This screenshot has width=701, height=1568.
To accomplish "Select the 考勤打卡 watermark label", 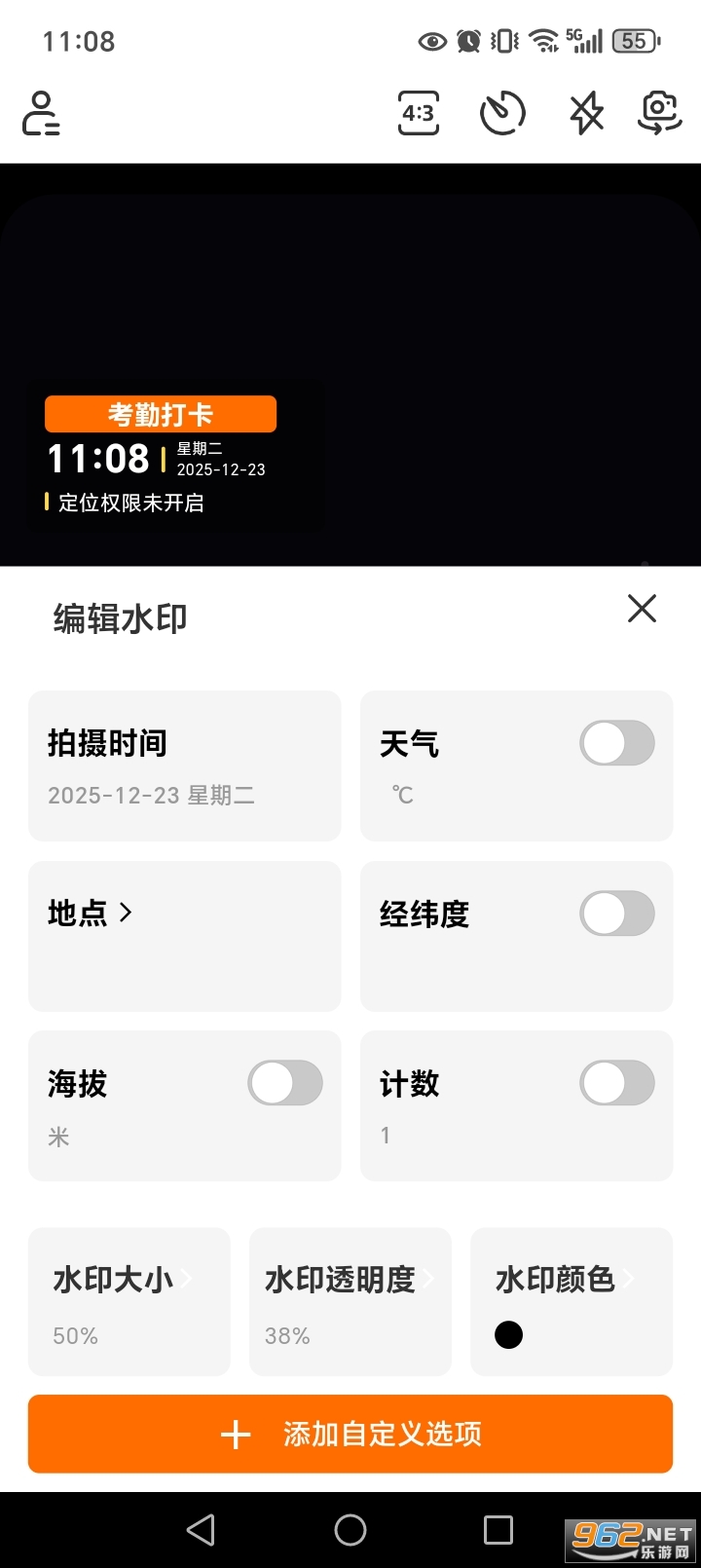I will click(160, 413).
